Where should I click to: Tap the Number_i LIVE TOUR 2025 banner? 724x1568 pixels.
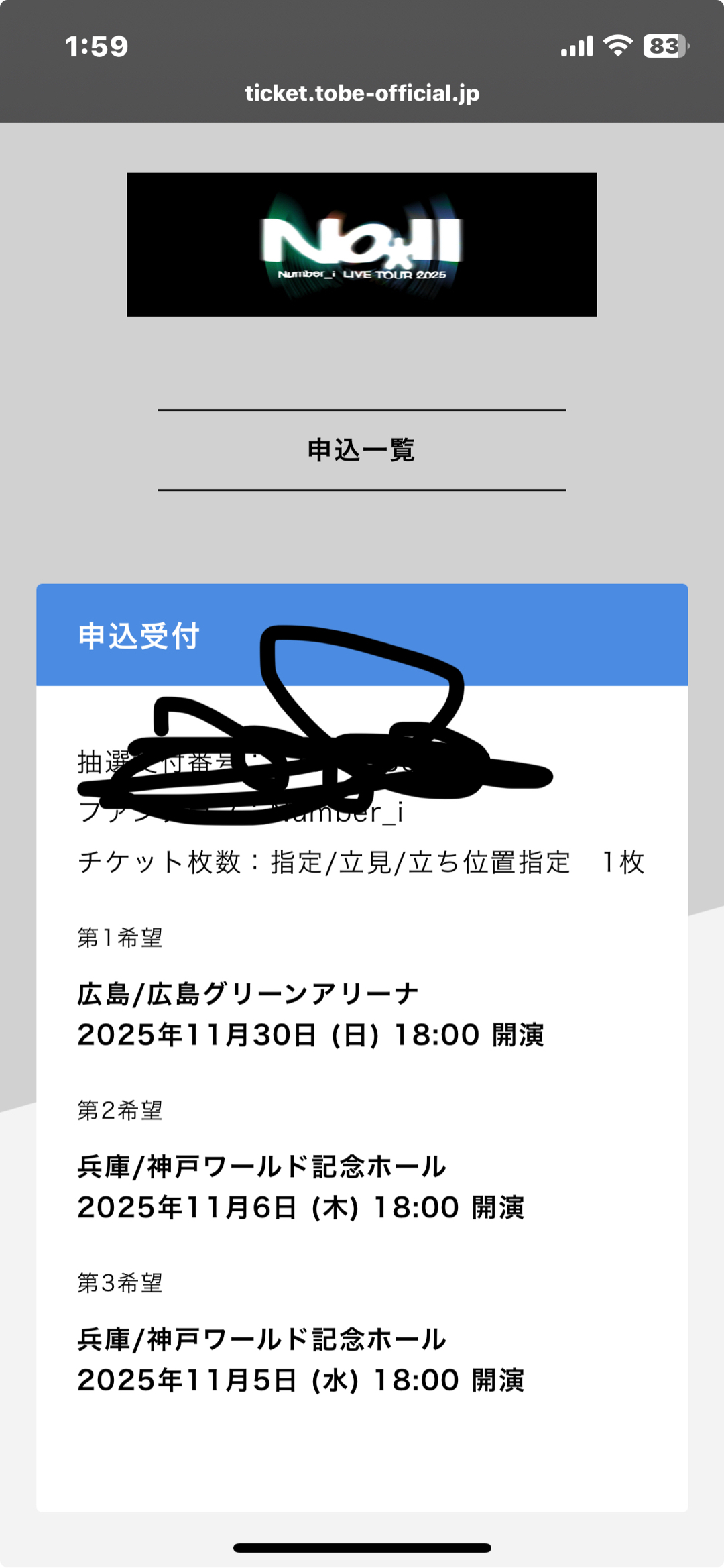coord(362,245)
